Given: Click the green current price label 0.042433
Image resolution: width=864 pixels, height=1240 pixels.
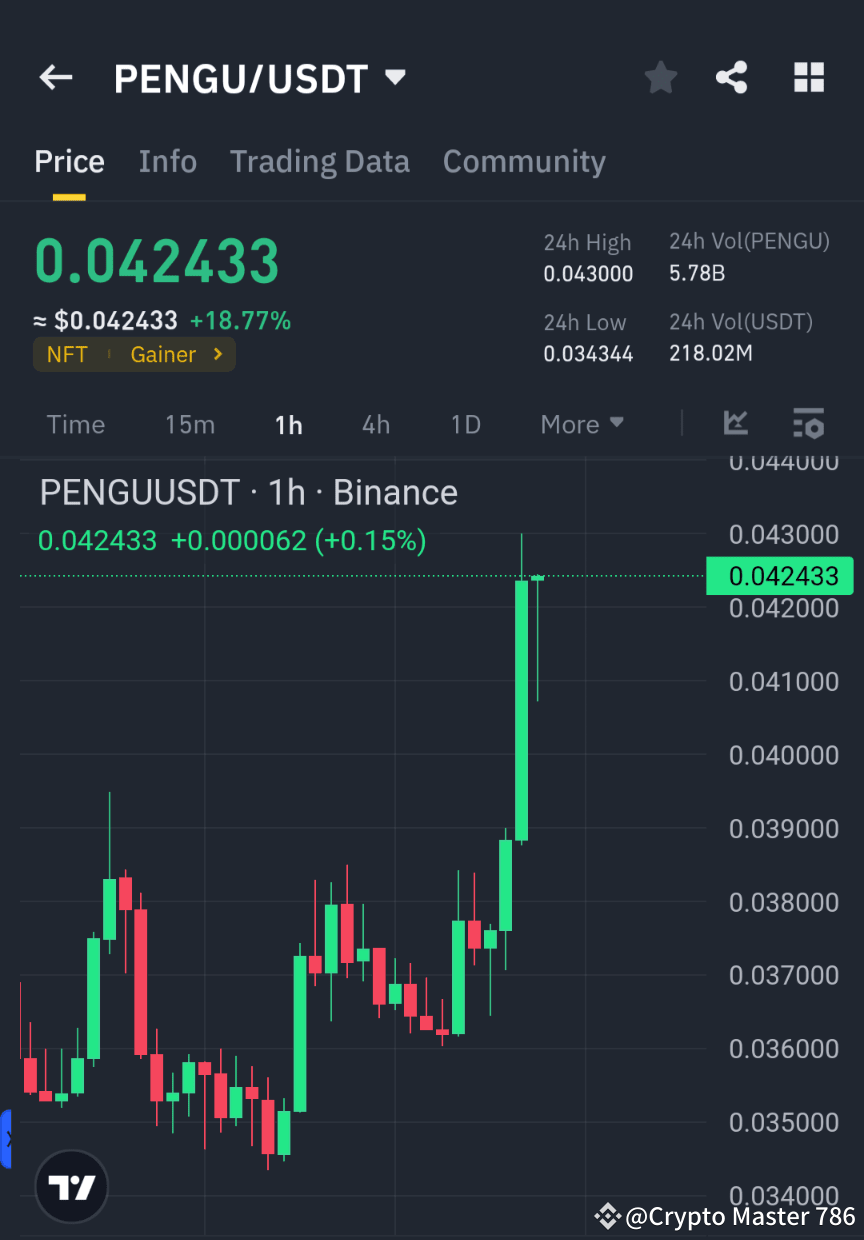Looking at the screenshot, I should tap(780, 576).
